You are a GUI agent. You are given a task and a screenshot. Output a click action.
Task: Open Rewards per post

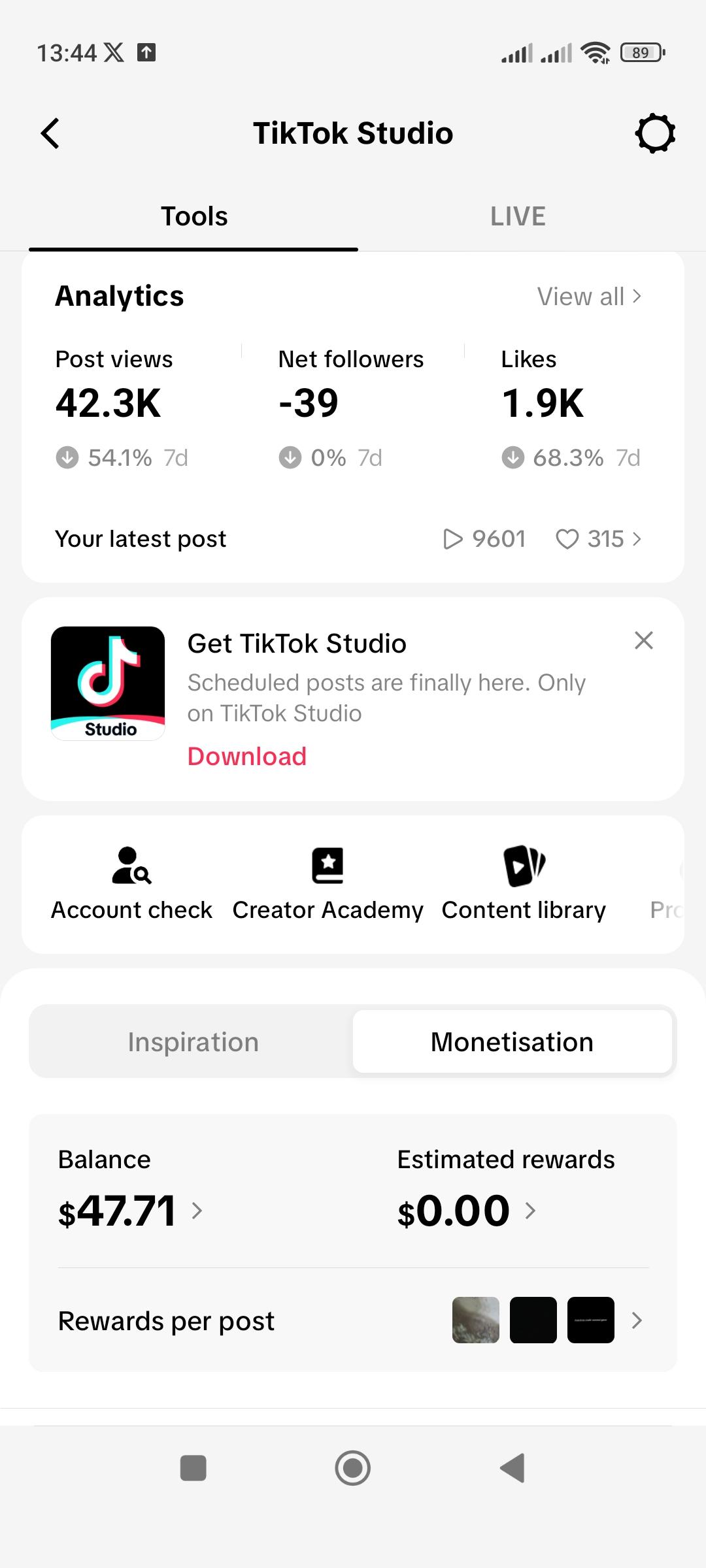pyautogui.click(x=353, y=1320)
